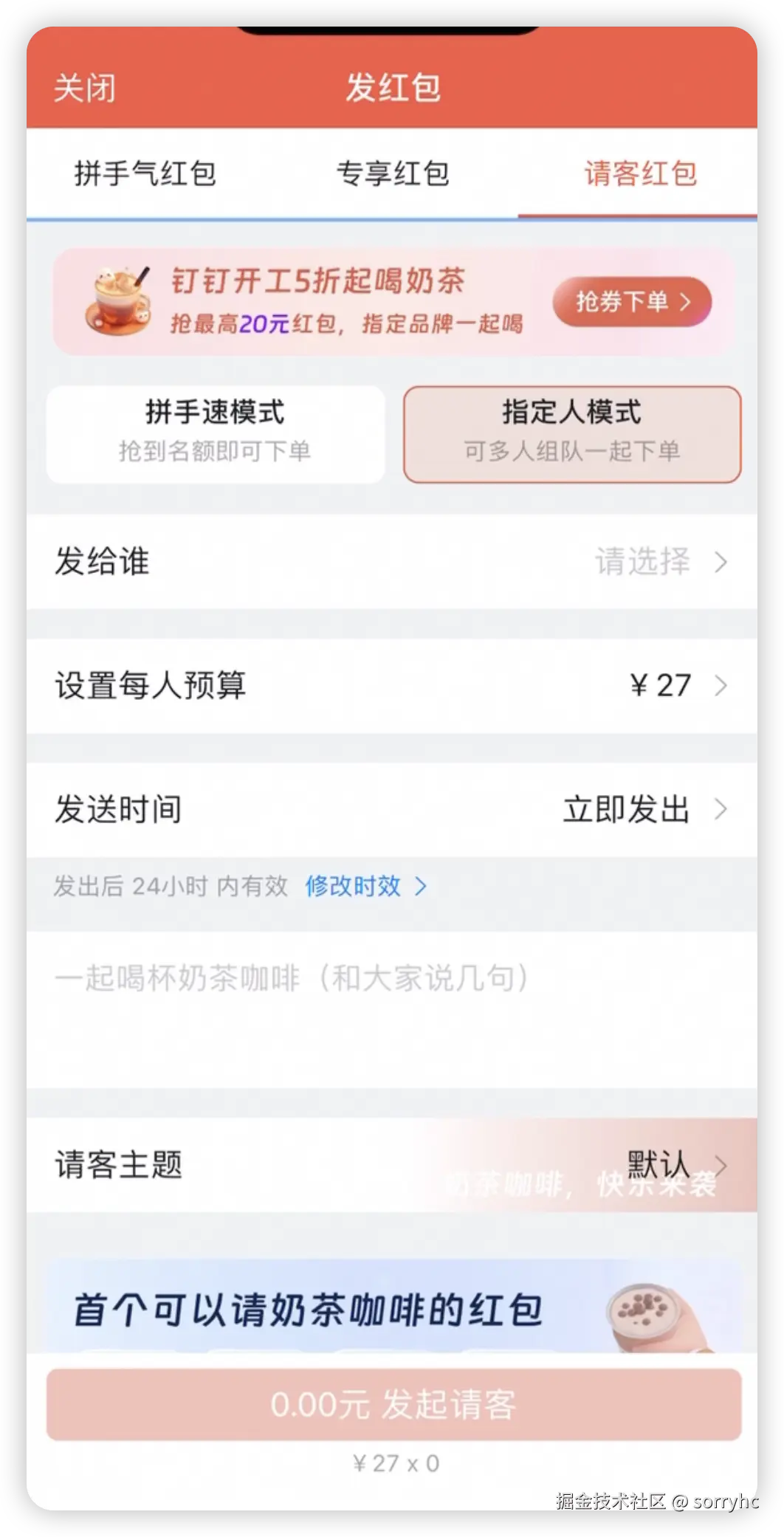Open the 发送时间 setting
784x1537 pixels.
[392, 810]
